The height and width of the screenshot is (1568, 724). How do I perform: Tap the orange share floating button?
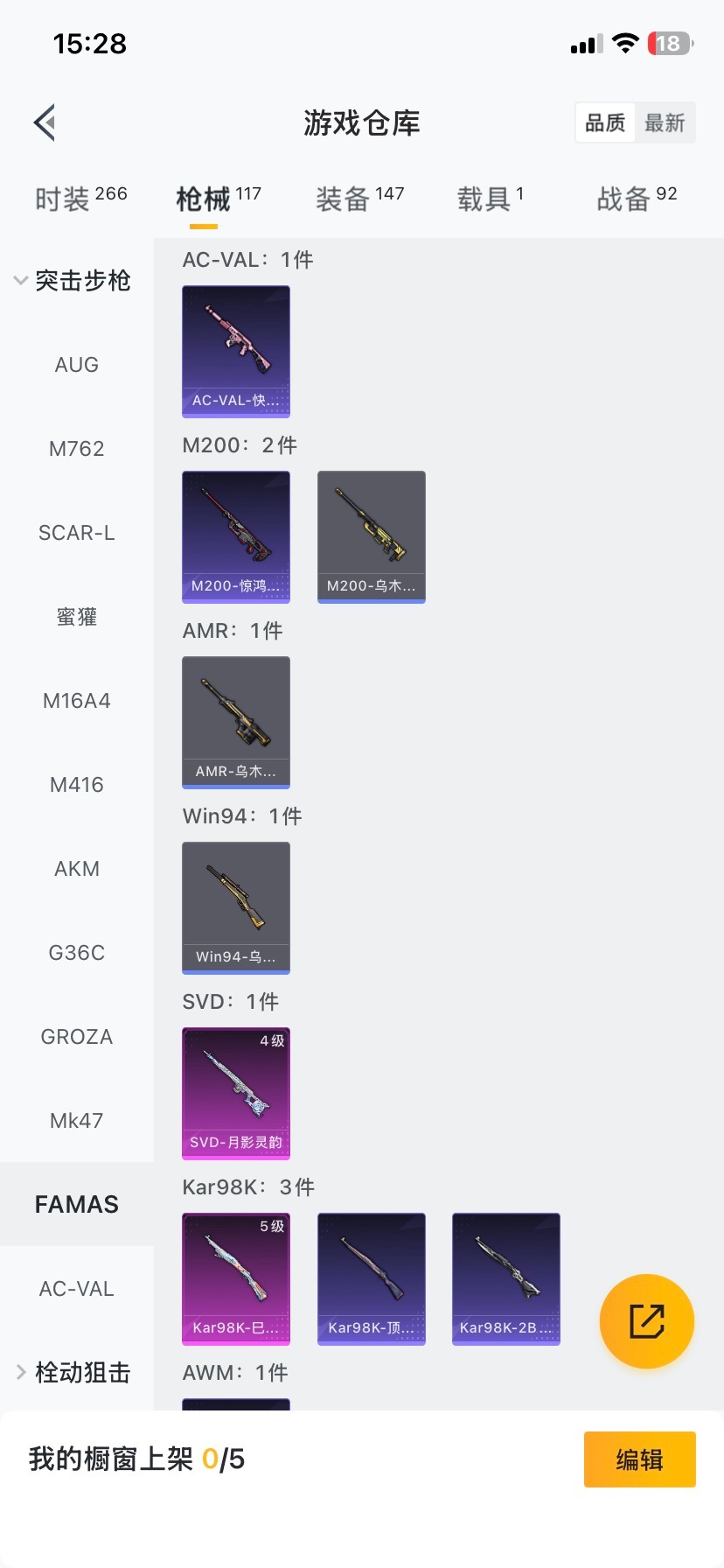pos(647,1321)
